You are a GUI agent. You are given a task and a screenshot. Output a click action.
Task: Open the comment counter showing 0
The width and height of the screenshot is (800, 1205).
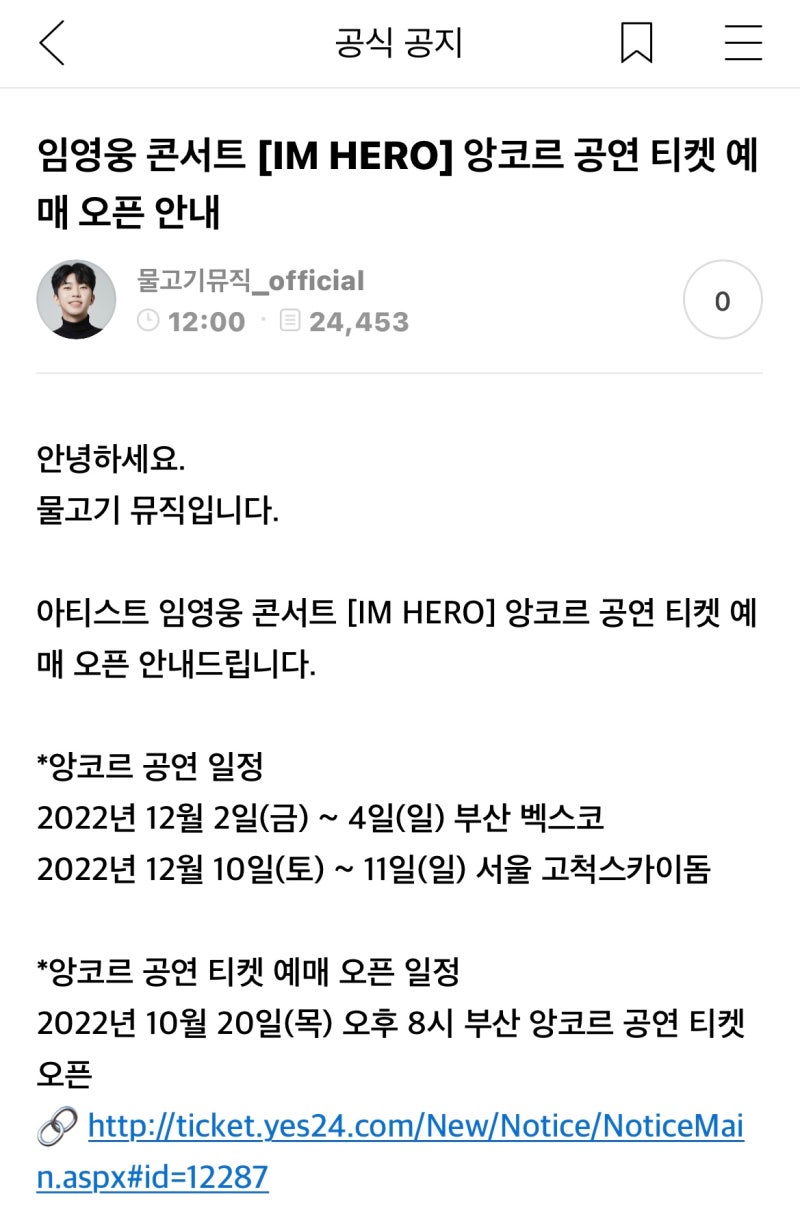click(722, 300)
